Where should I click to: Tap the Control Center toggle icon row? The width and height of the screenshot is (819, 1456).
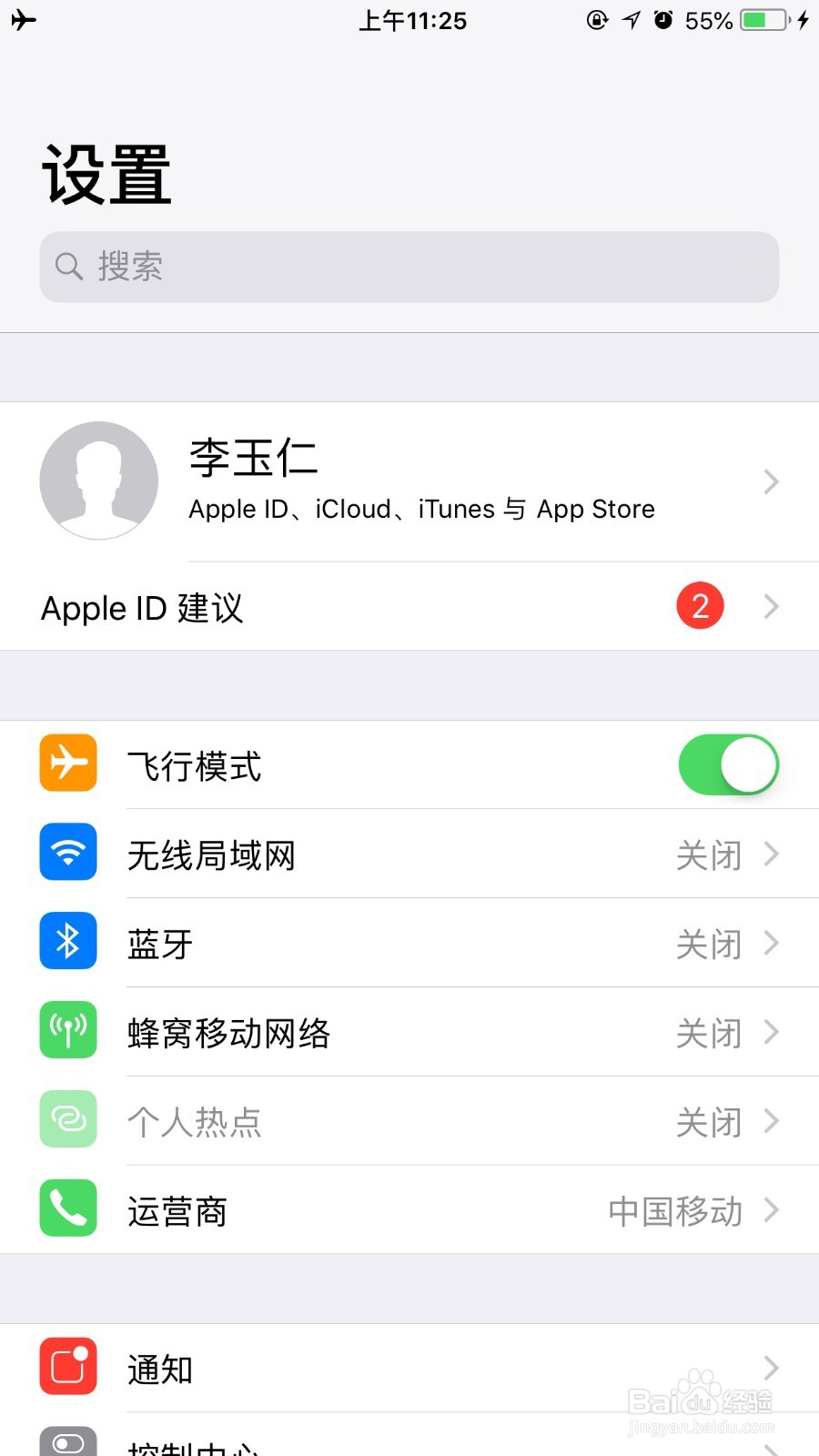tap(67, 1441)
